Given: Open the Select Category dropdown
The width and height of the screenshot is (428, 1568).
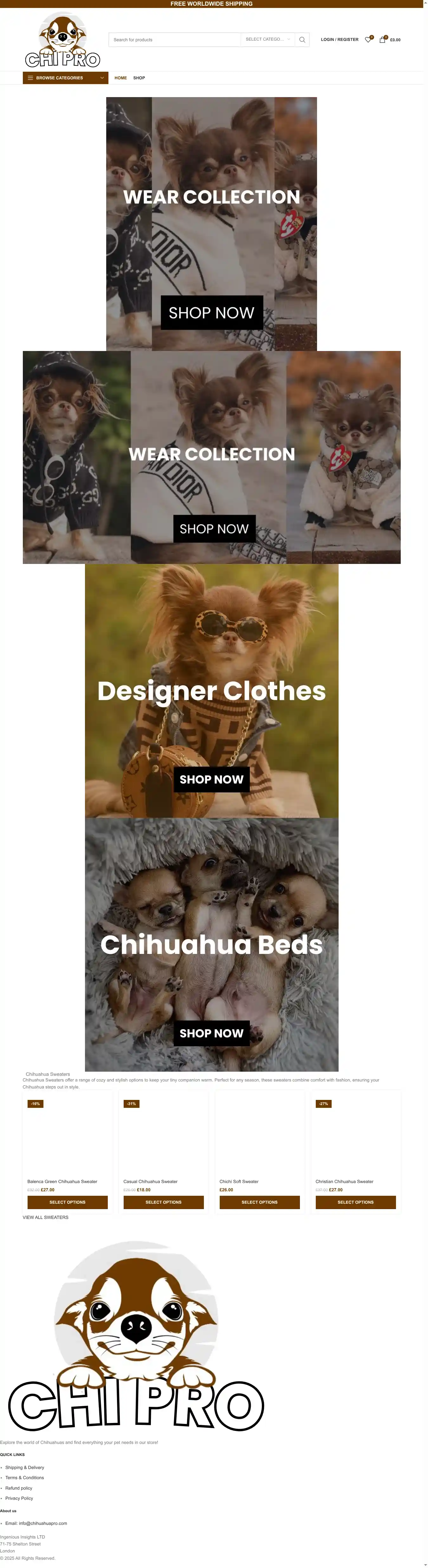Looking at the screenshot, I should (268, 40).
